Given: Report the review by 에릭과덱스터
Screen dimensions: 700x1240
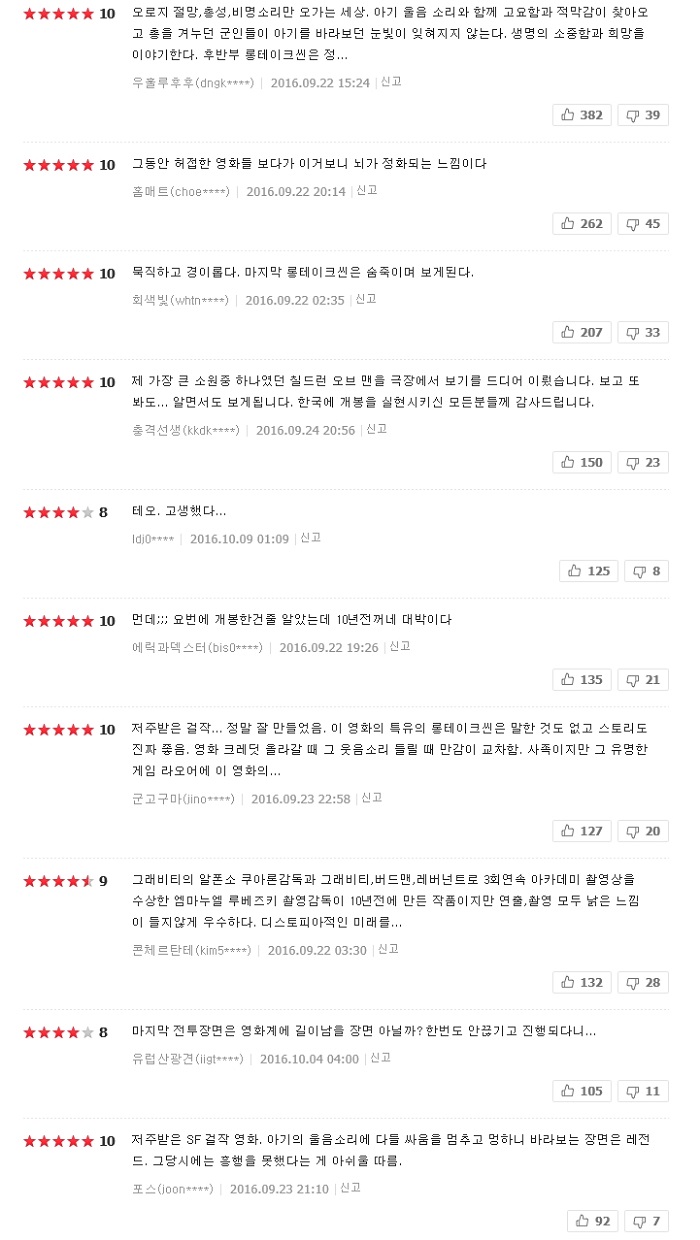Looking at the screenshot, I should [400, 647].
